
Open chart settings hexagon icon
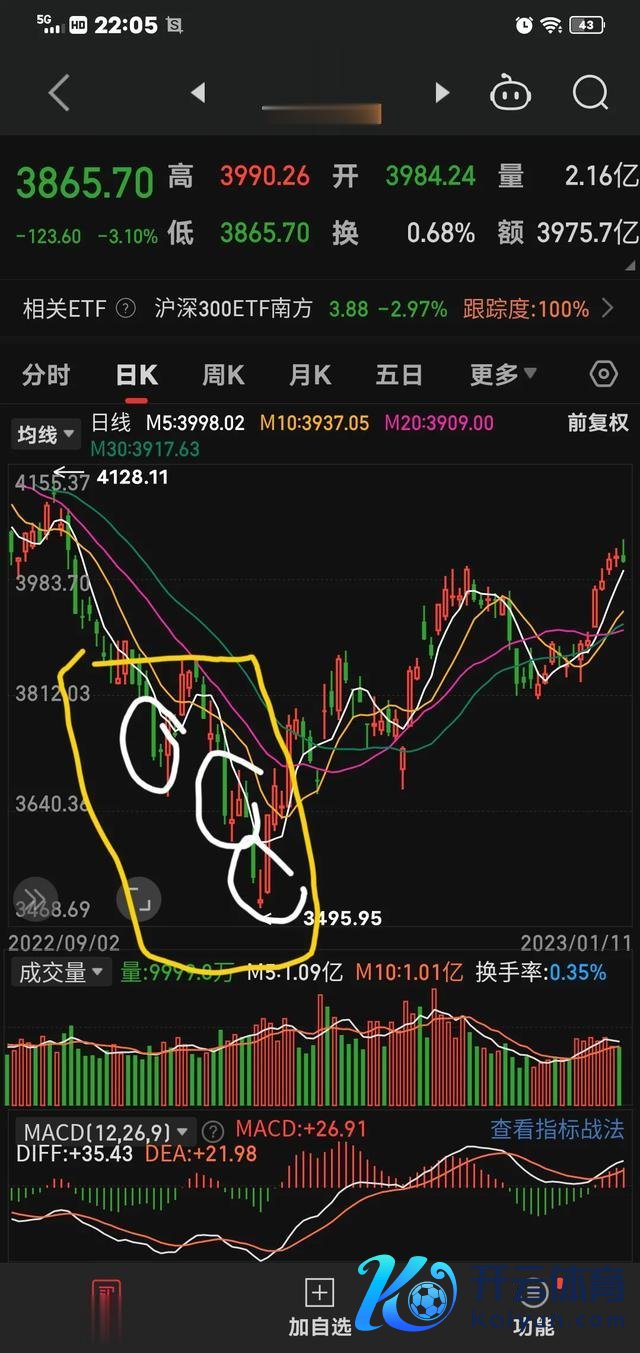pyautogui.click(x=604, y=375)
